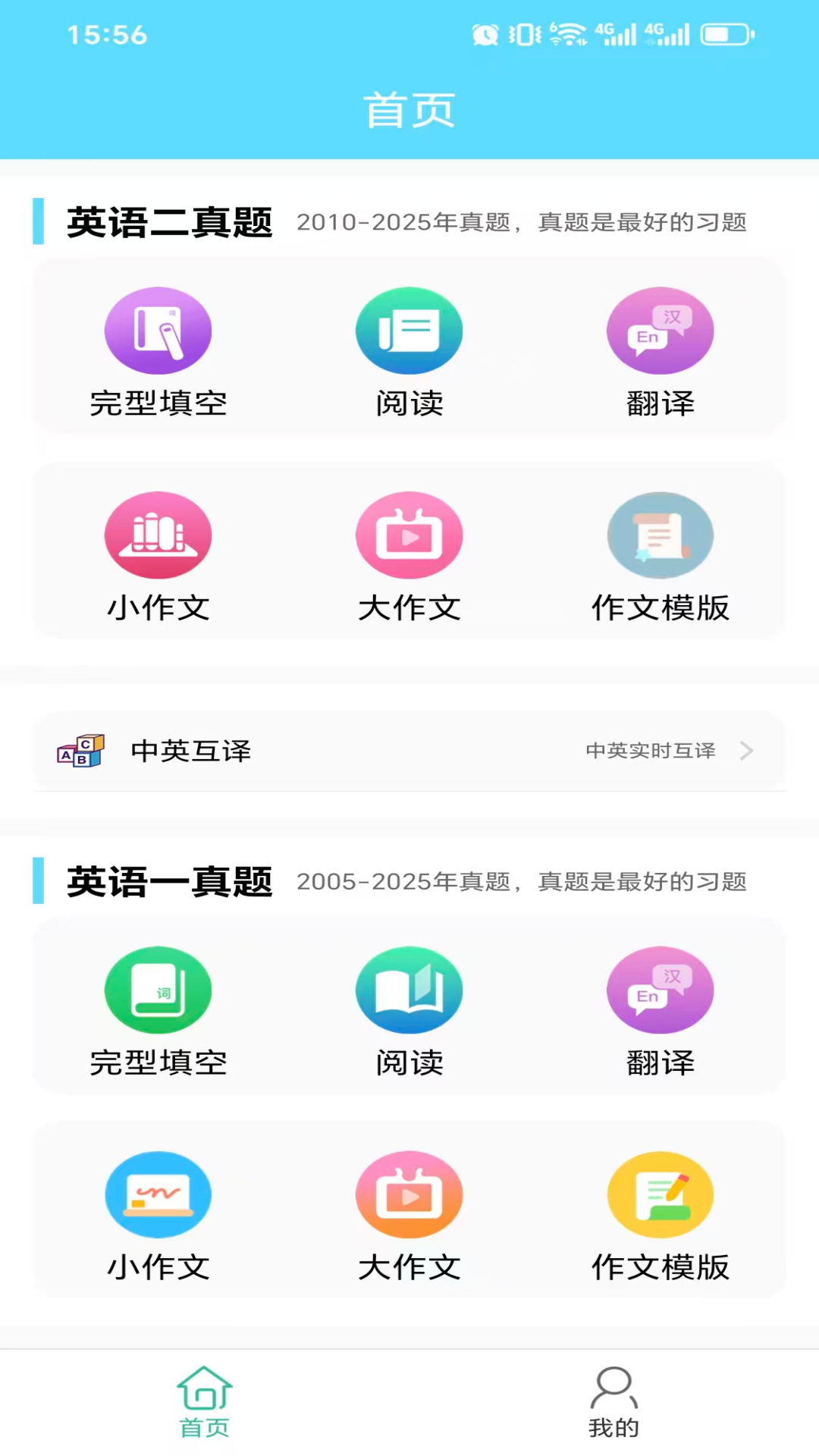Expand the 中英实时互译 chevron arrow
819x1456 pixels.
[x=747, y=751]
